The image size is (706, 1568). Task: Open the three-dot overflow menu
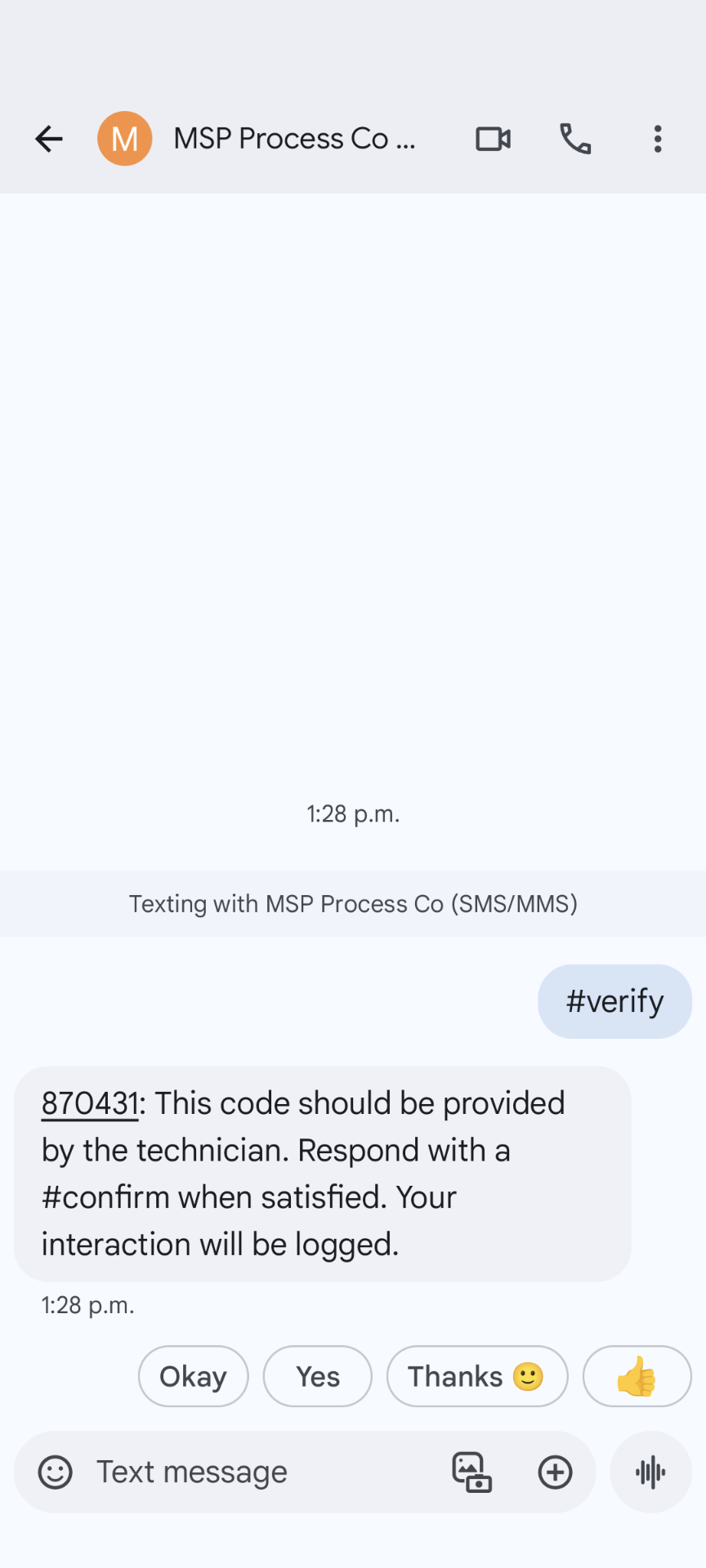pos(658,139)
